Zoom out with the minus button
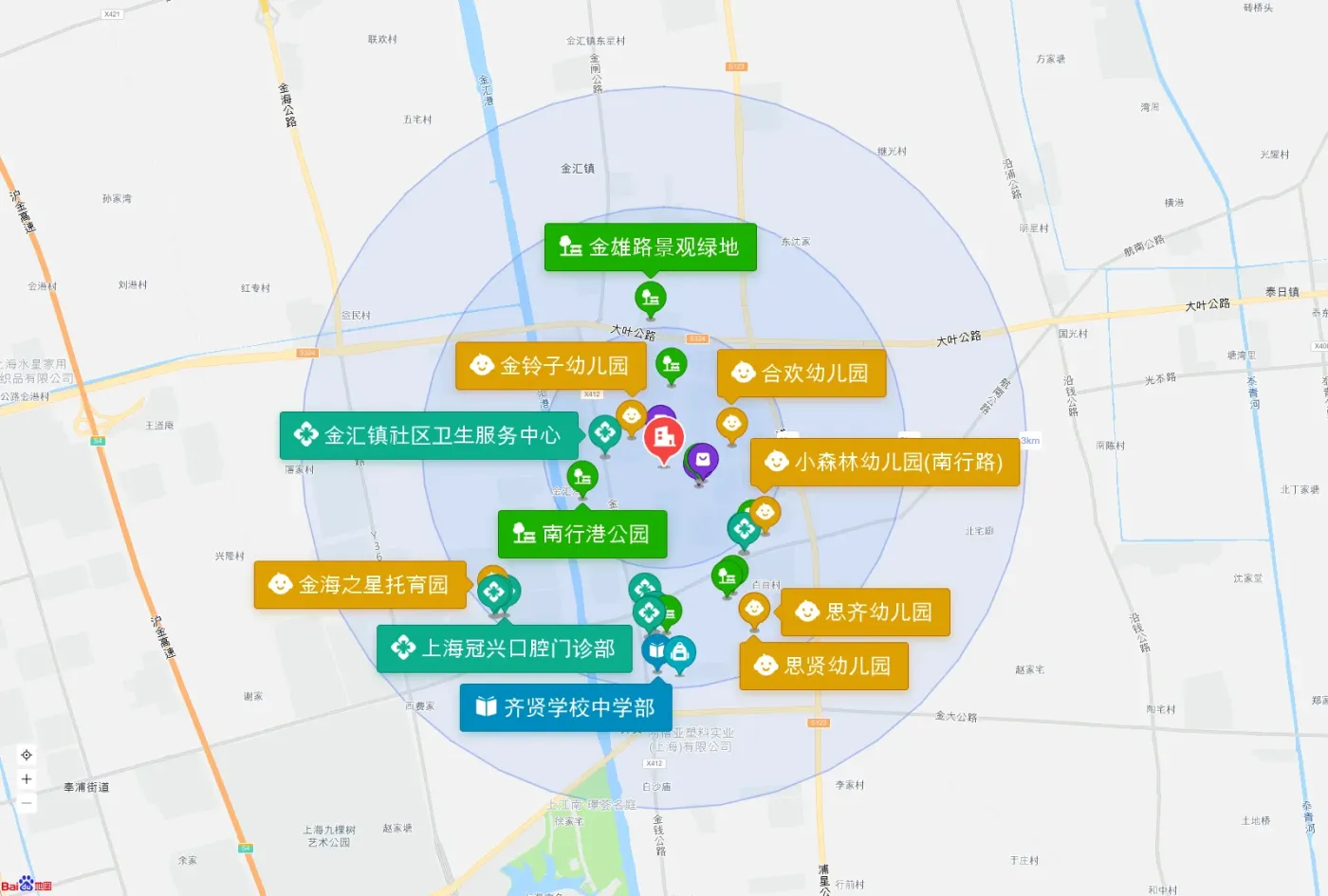1328x896 pixels. tap(27, 803)
